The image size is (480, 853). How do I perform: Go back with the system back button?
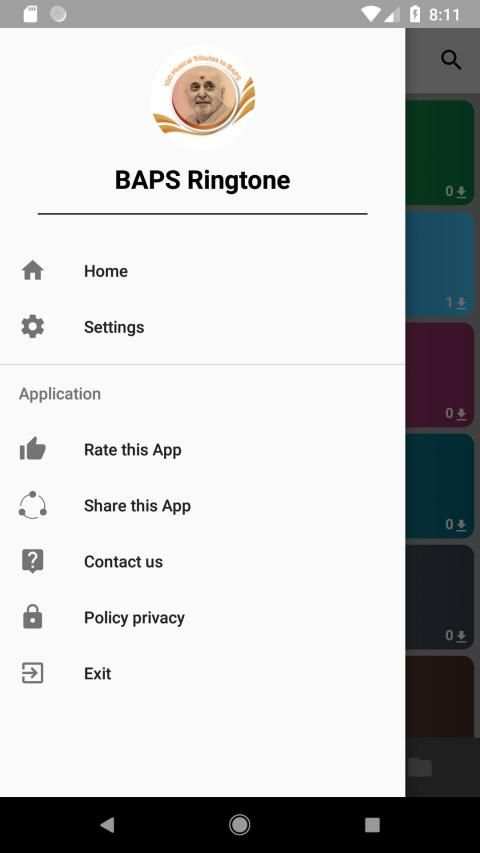coord(107,825)
